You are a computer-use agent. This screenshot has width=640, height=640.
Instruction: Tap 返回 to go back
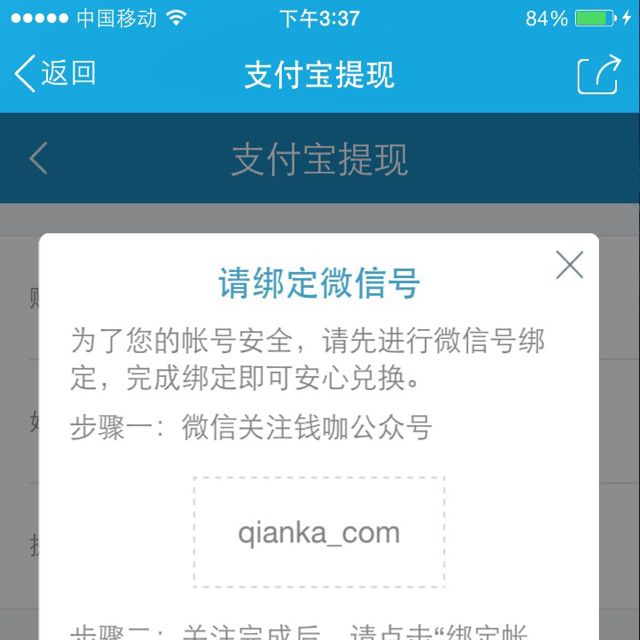pyautogui.click(x=56, y=74)
